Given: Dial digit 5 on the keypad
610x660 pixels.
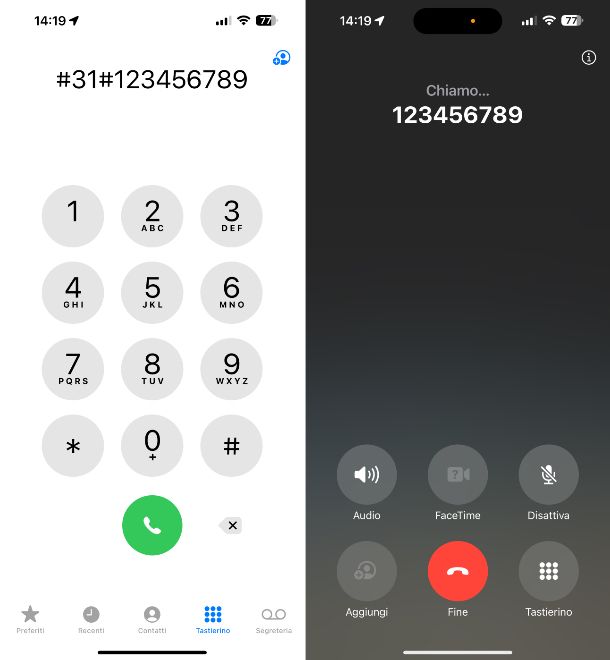Looking at the screenshot, I should pyautogui.click(x=152, y=292).
